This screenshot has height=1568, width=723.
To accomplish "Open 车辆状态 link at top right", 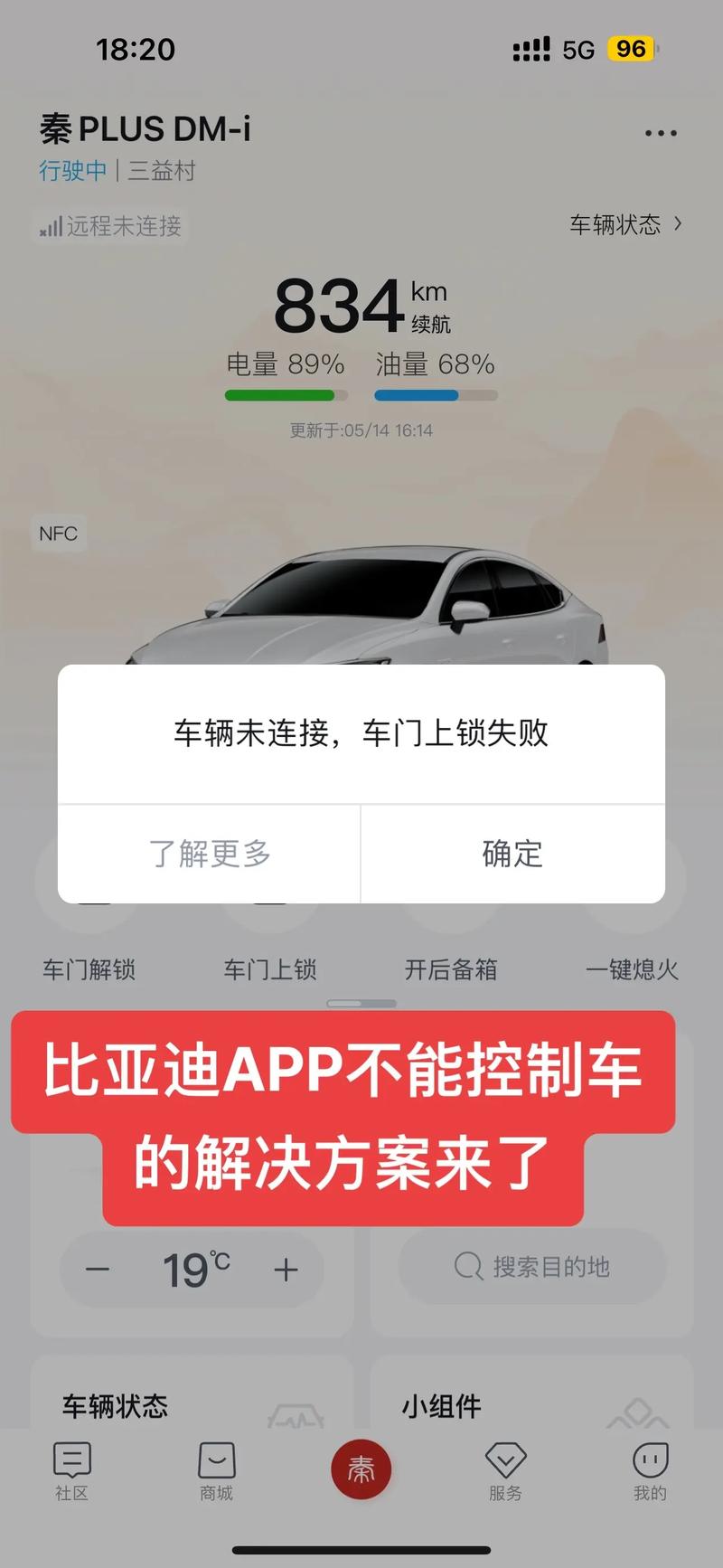I will (624, 224).
